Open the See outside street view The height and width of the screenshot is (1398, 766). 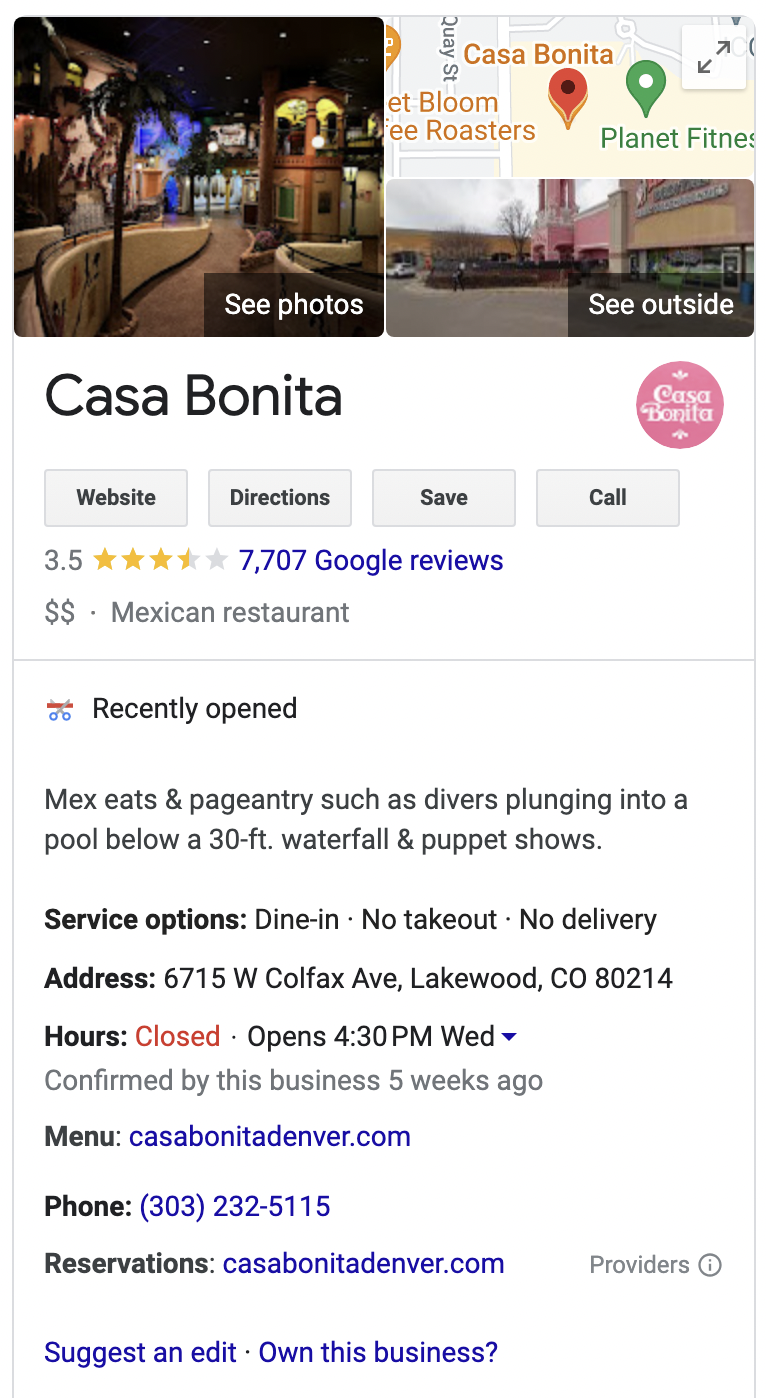(x=570, y=258)
